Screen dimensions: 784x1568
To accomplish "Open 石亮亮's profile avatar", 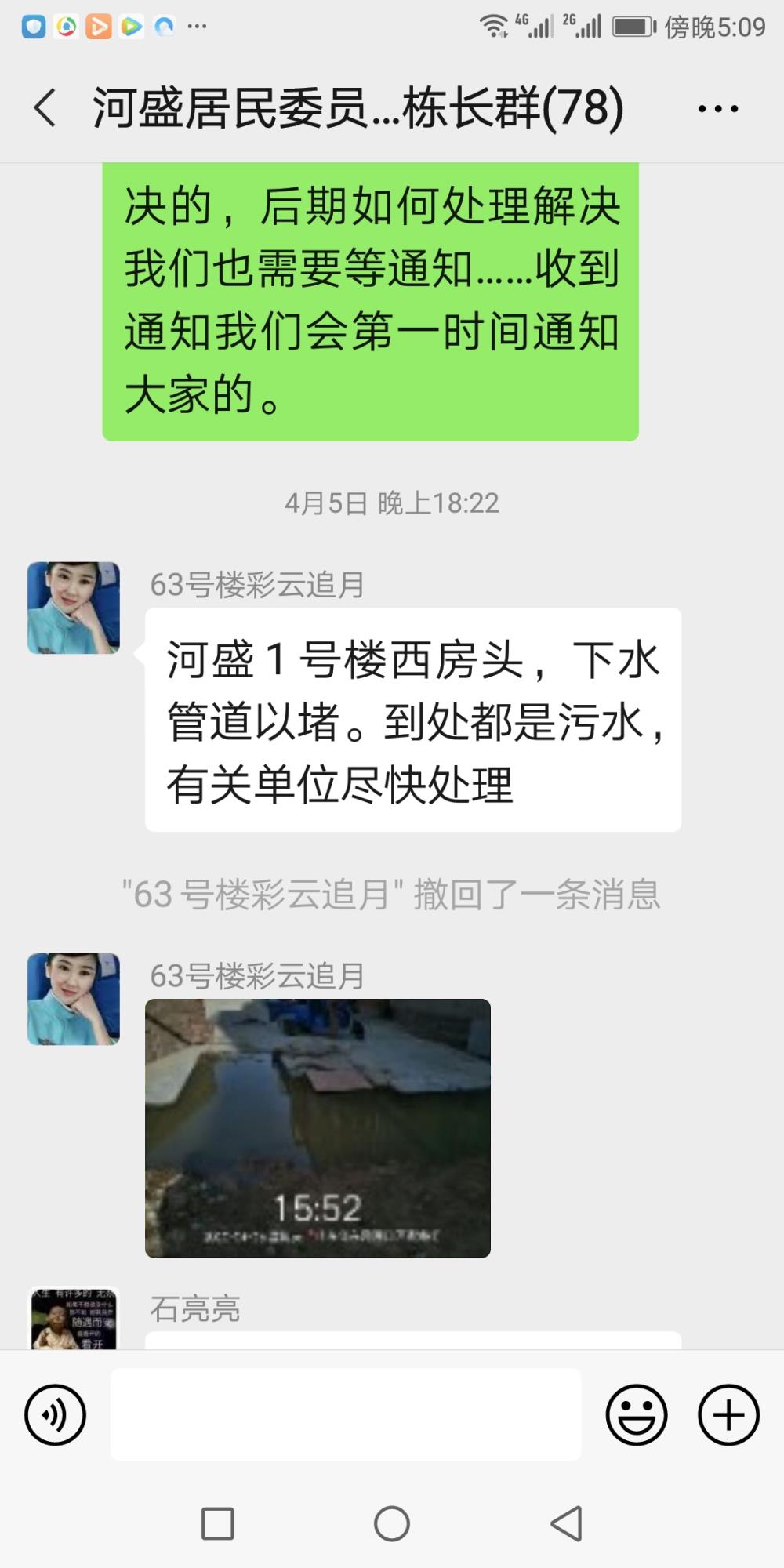I will pos(74,1318).
